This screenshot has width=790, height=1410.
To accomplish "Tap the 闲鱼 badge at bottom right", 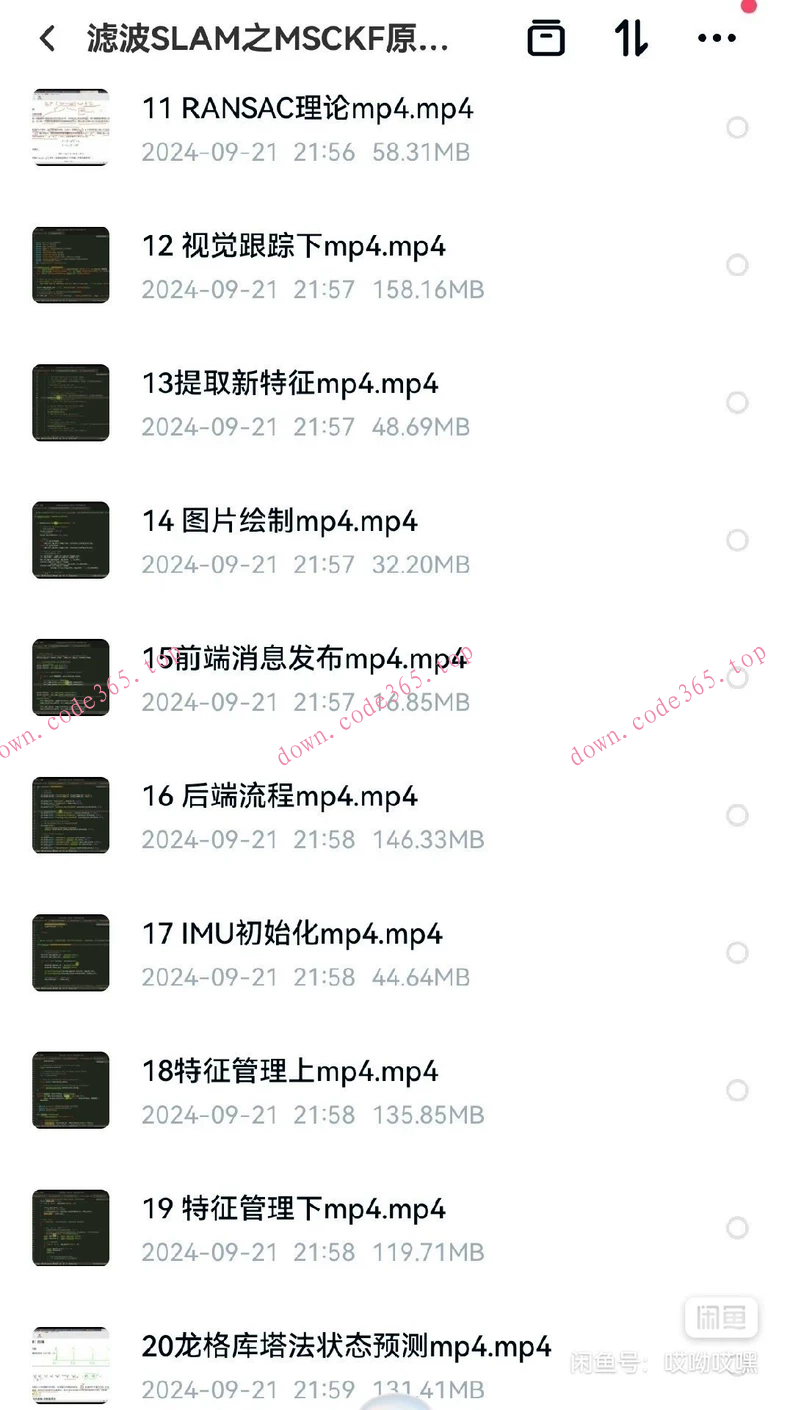I will pyautogui.click(x=720, y=1318).
